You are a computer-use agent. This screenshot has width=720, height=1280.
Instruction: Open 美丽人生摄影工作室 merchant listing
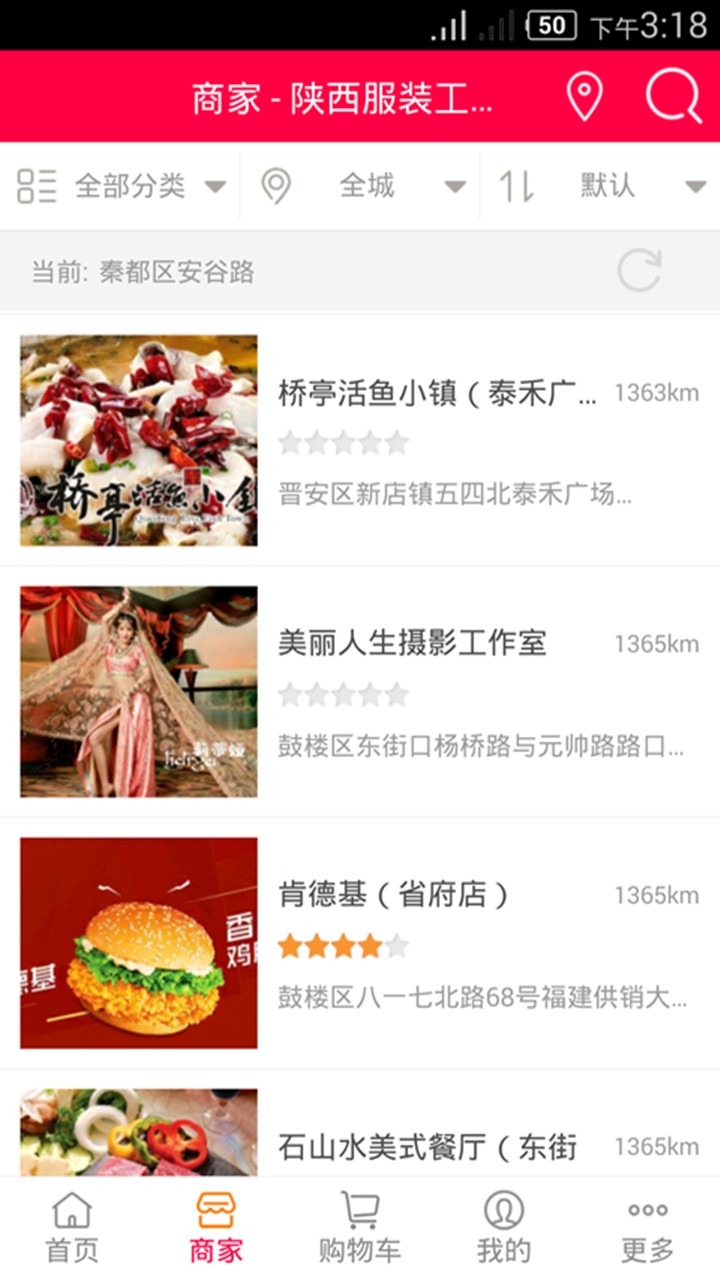click(x=360, y=691)
